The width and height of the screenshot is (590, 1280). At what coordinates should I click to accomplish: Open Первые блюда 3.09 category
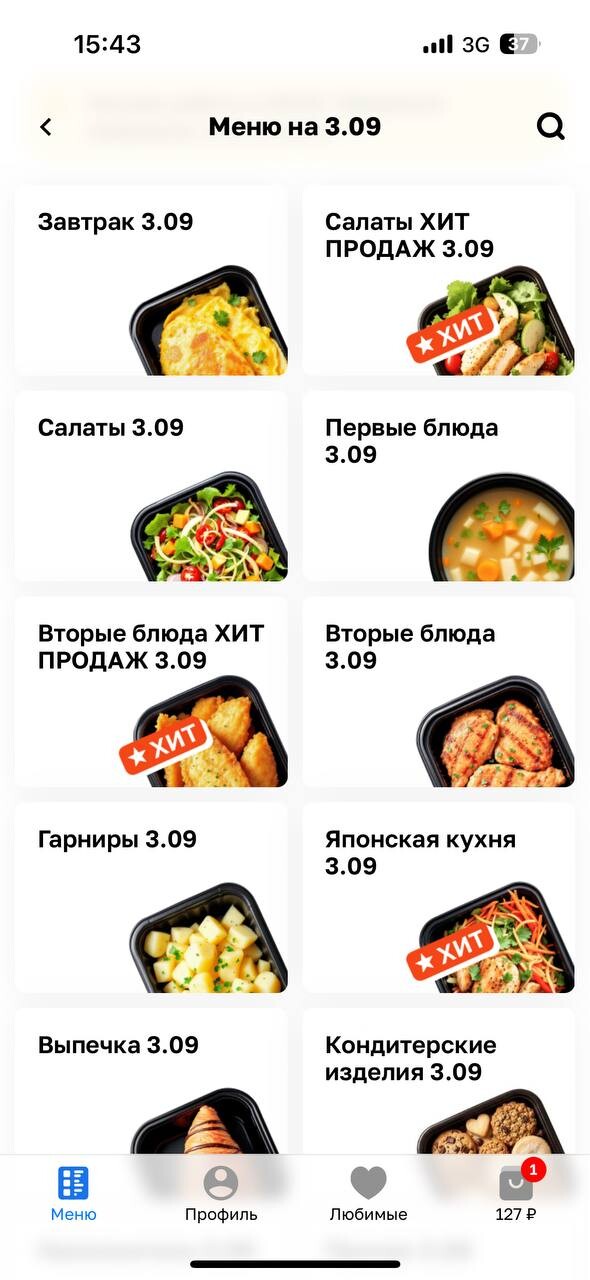(439, 486)
